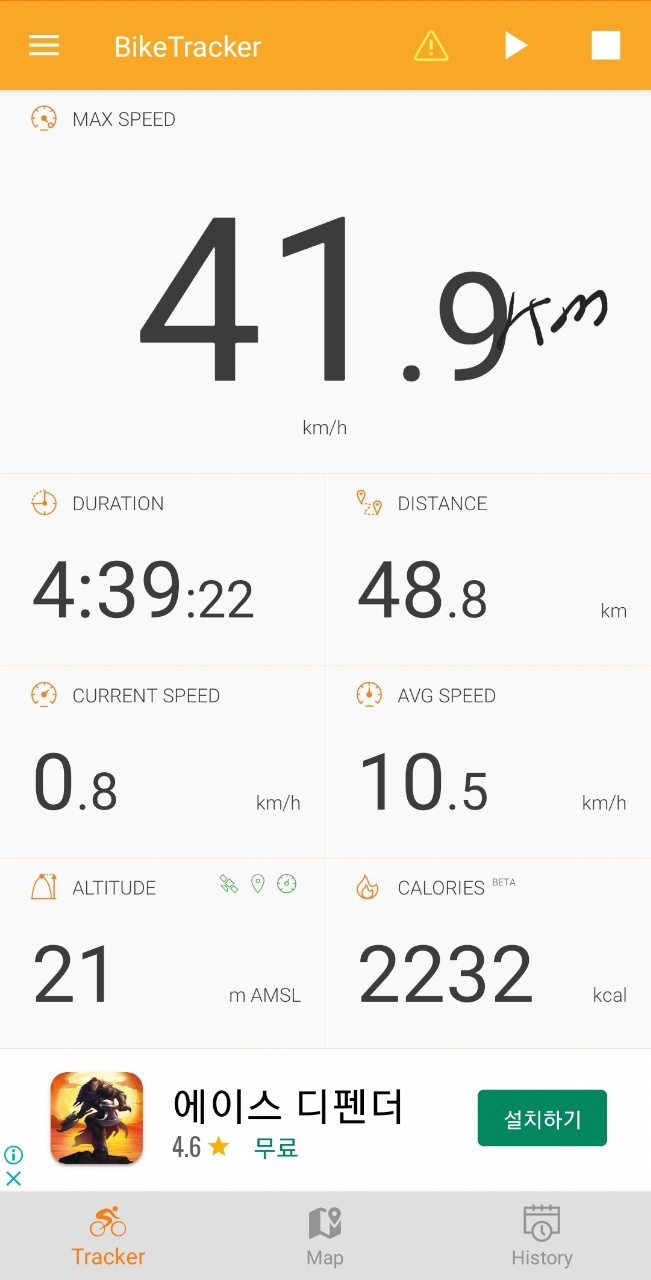This screenshot has height=1280, width=651.
Task: Open the ad info icon
Action: (14, 1155)
